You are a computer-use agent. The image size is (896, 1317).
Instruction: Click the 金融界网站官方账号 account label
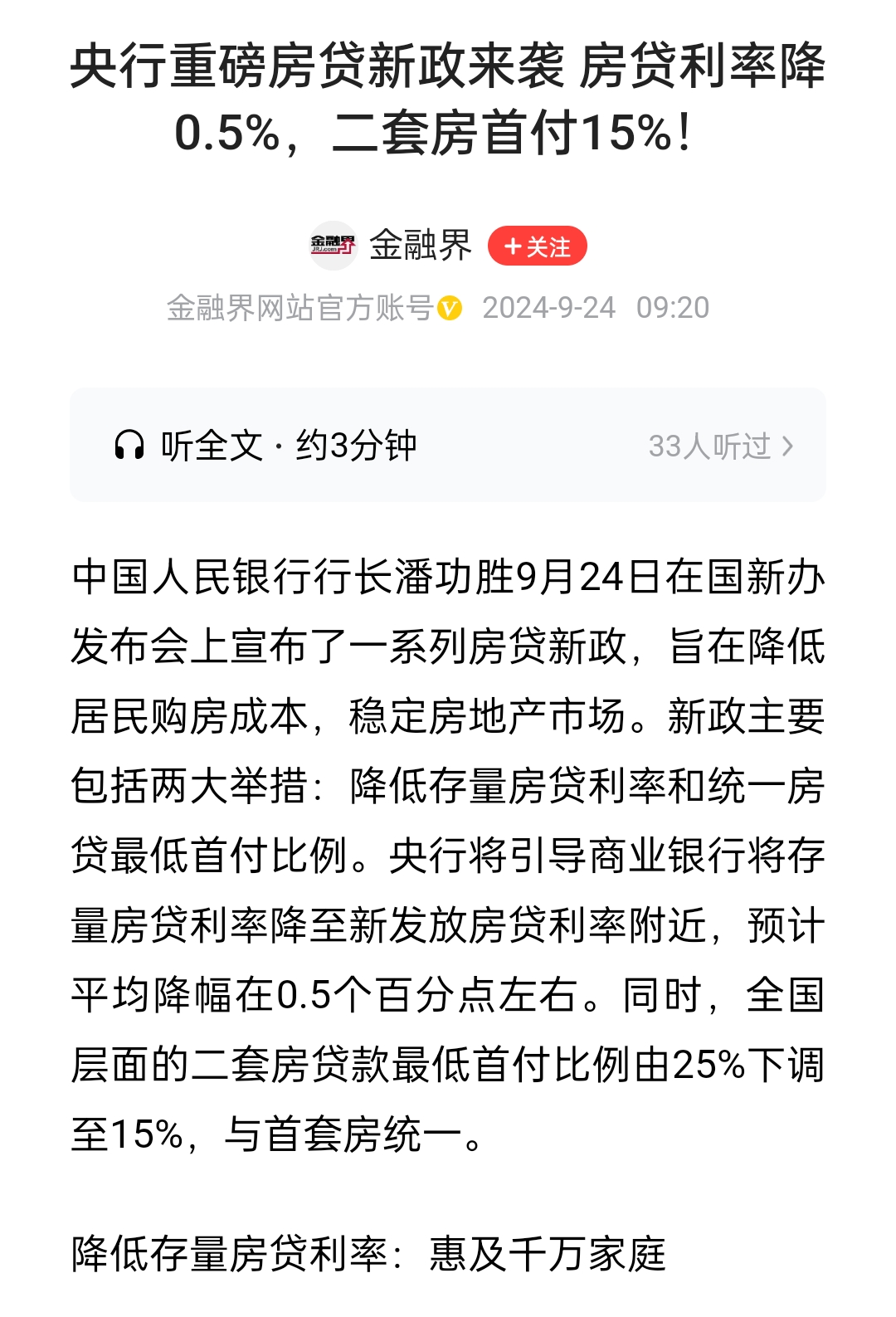[x=300, y=308]
